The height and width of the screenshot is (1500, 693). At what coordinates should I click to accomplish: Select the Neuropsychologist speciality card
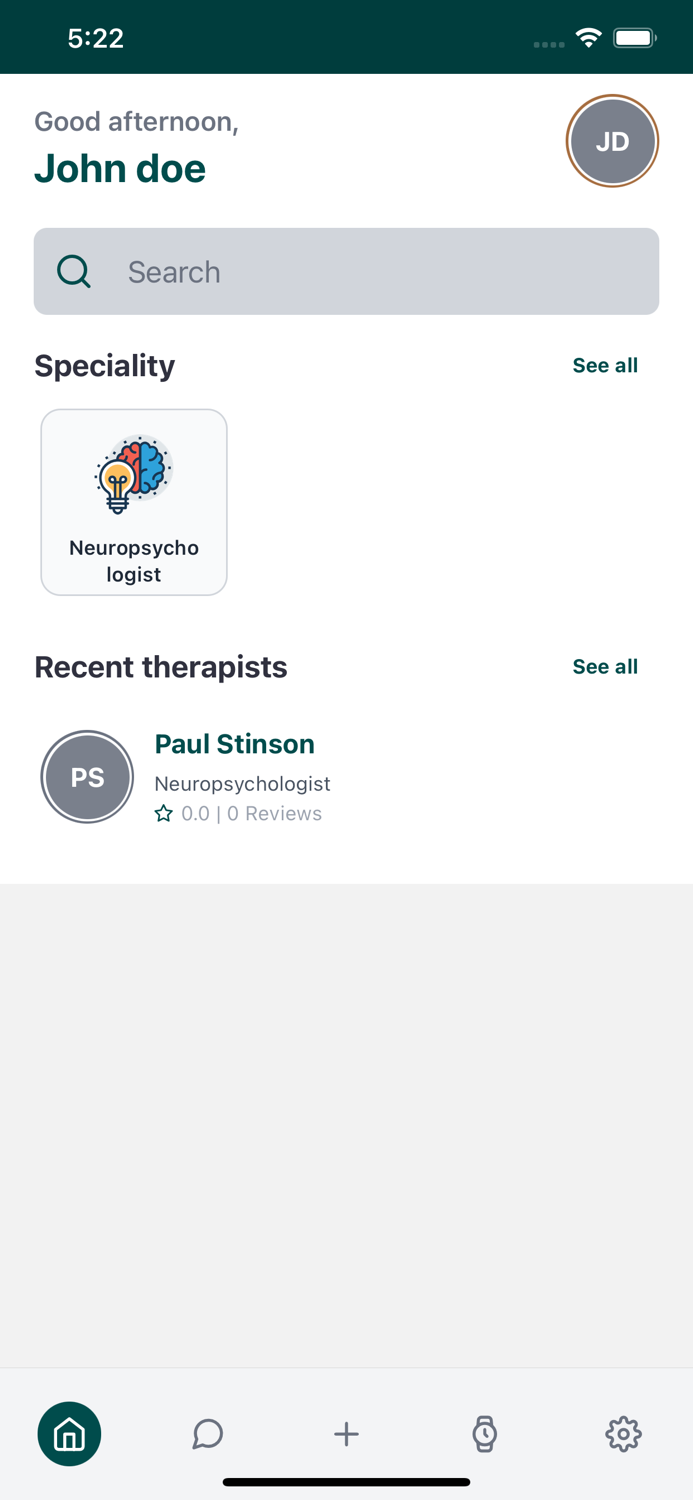point(134,502)
